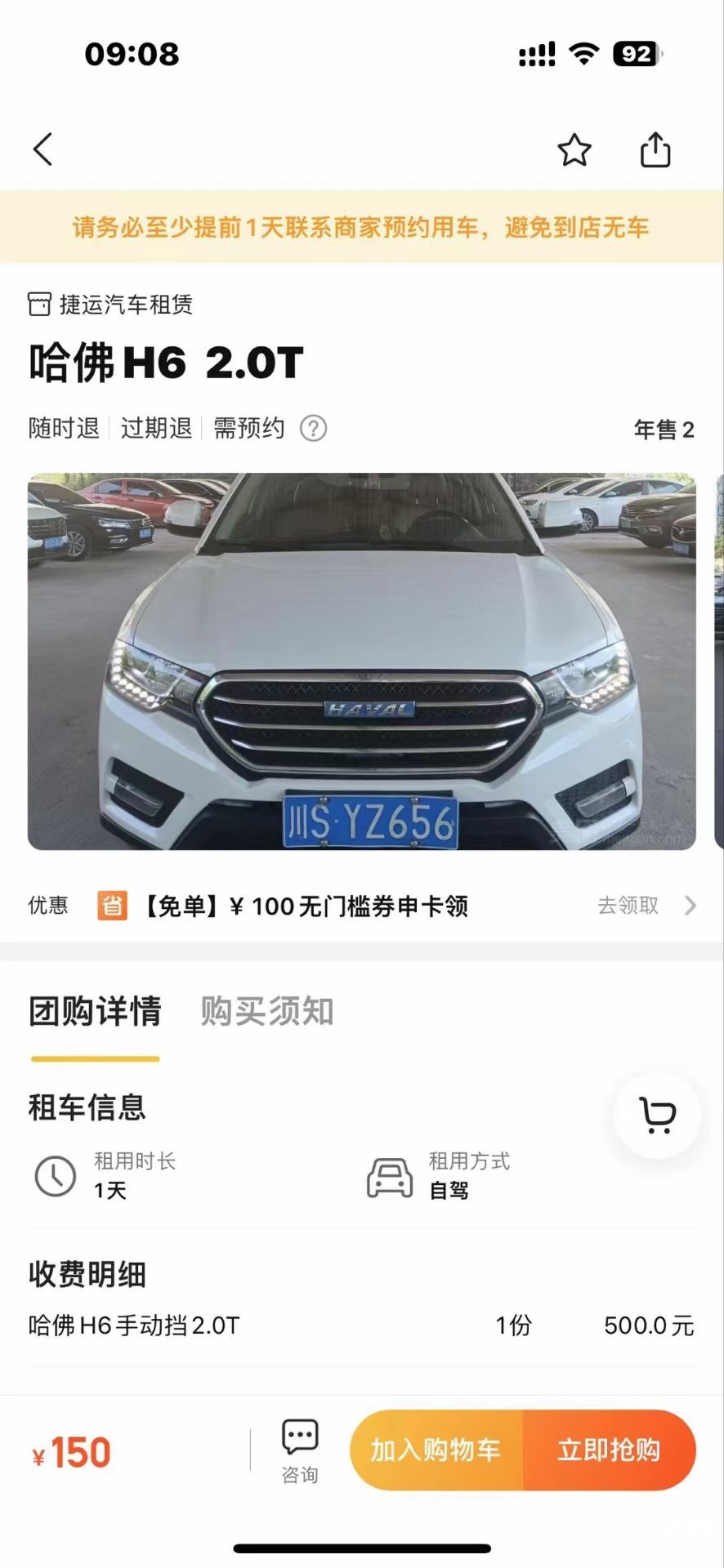Open the 捷运汽车租赁 merchant page
Viewport: 724px width, 1568px height.
tap(110, 305)
